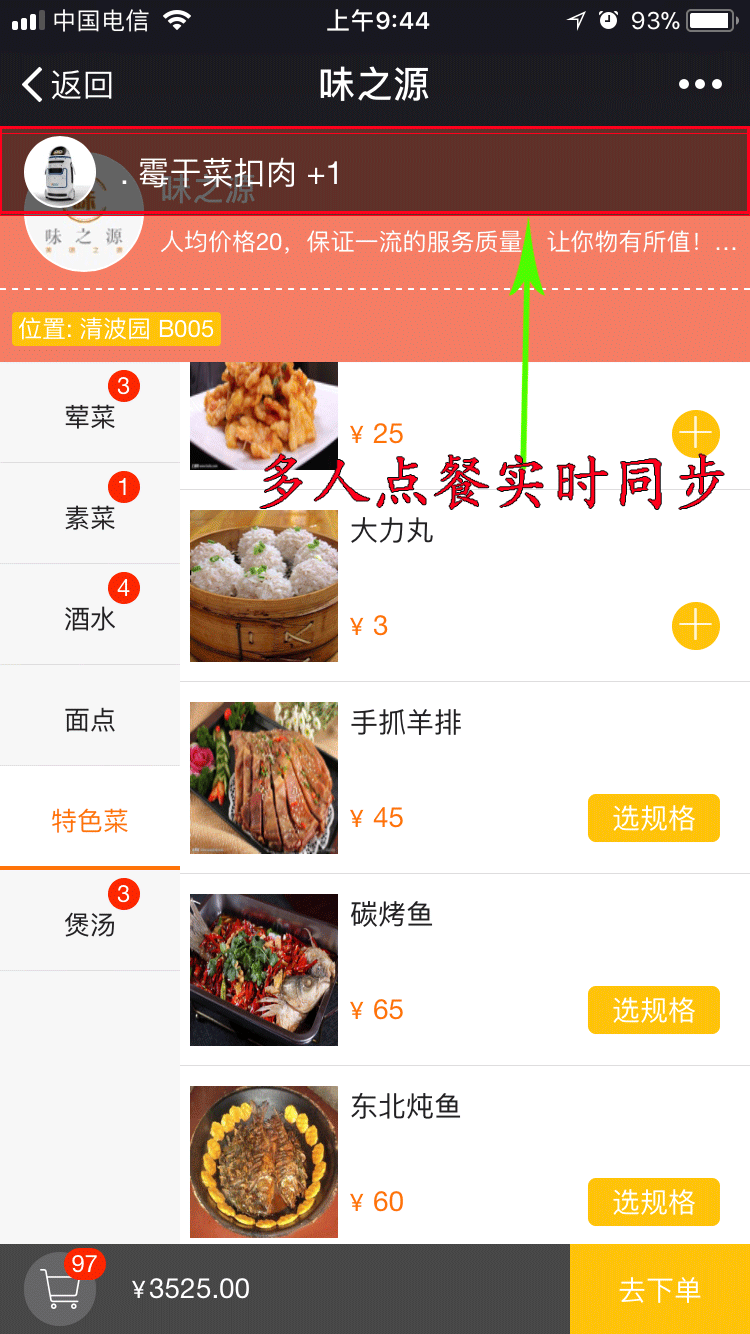Switch to the 荤菜 category

(90, 417)
